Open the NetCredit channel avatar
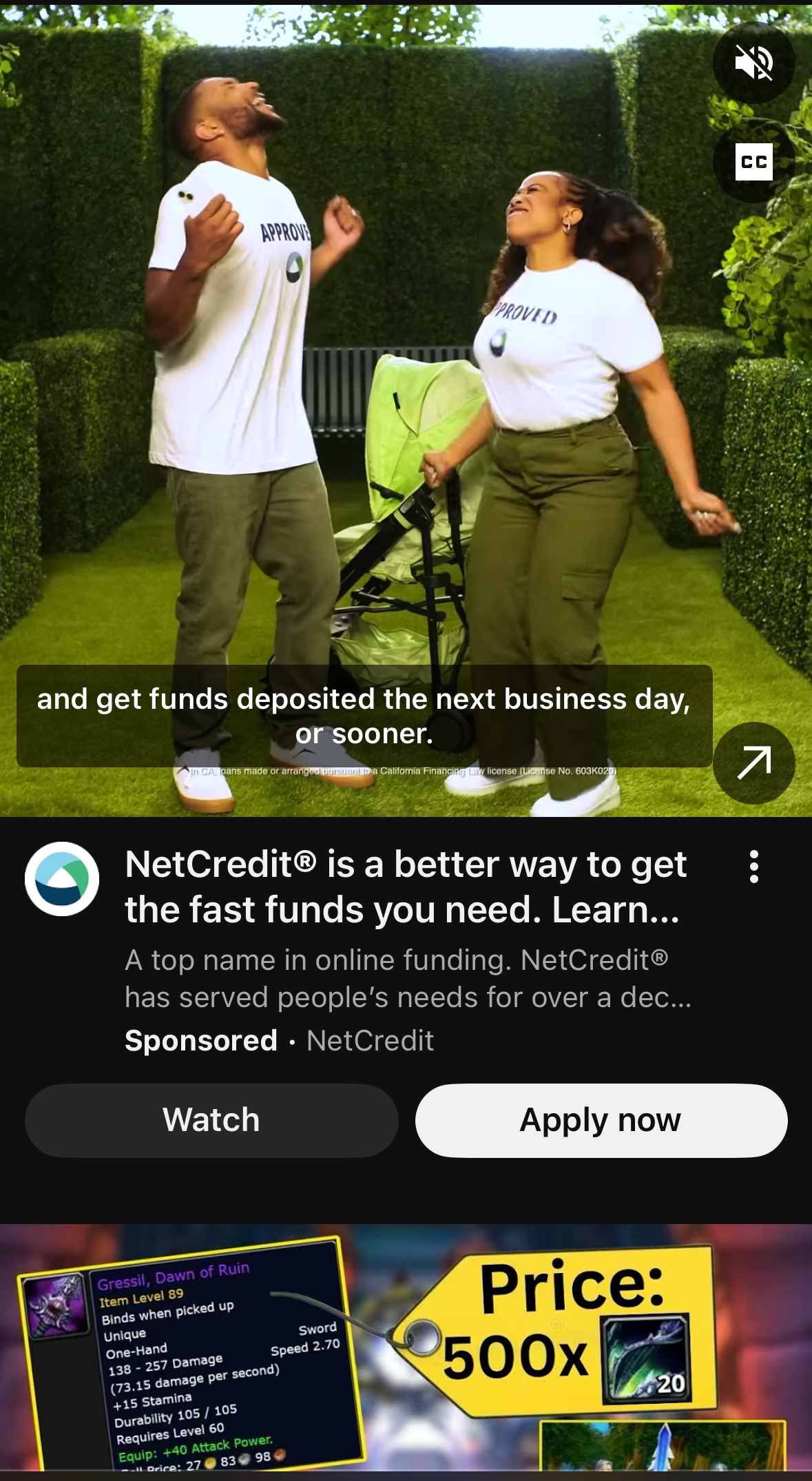 click(x=62, y=879)
